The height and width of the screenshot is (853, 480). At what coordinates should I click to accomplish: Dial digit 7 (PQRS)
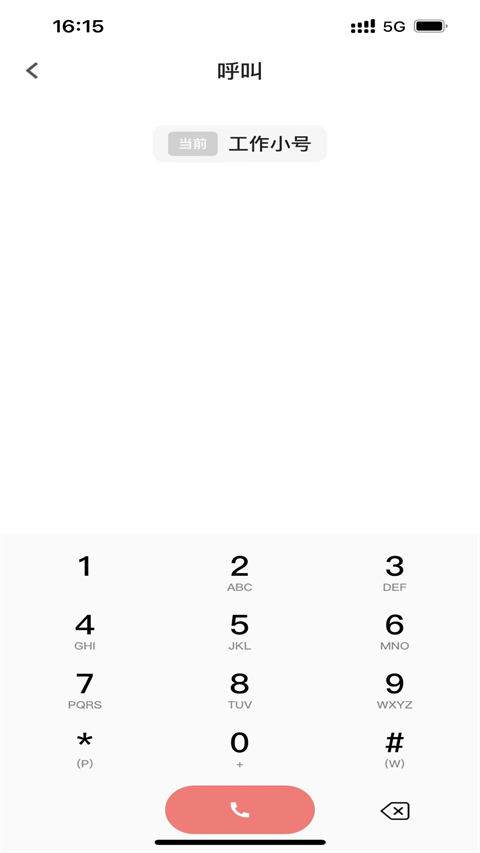pyautogui.click(x=84, y=690)
